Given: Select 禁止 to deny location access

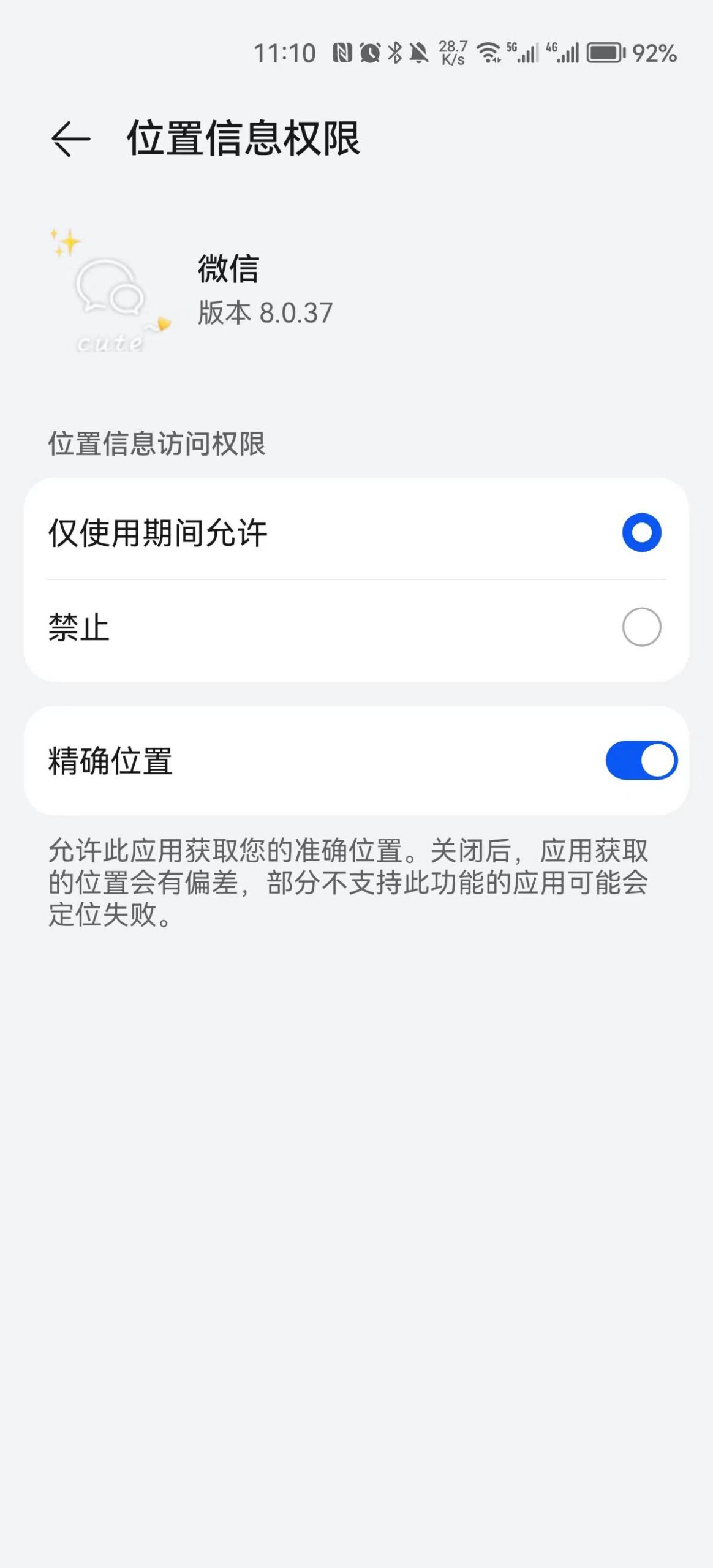Looking at the screenshot, I should pyautogui.click(x=641, y=627).
